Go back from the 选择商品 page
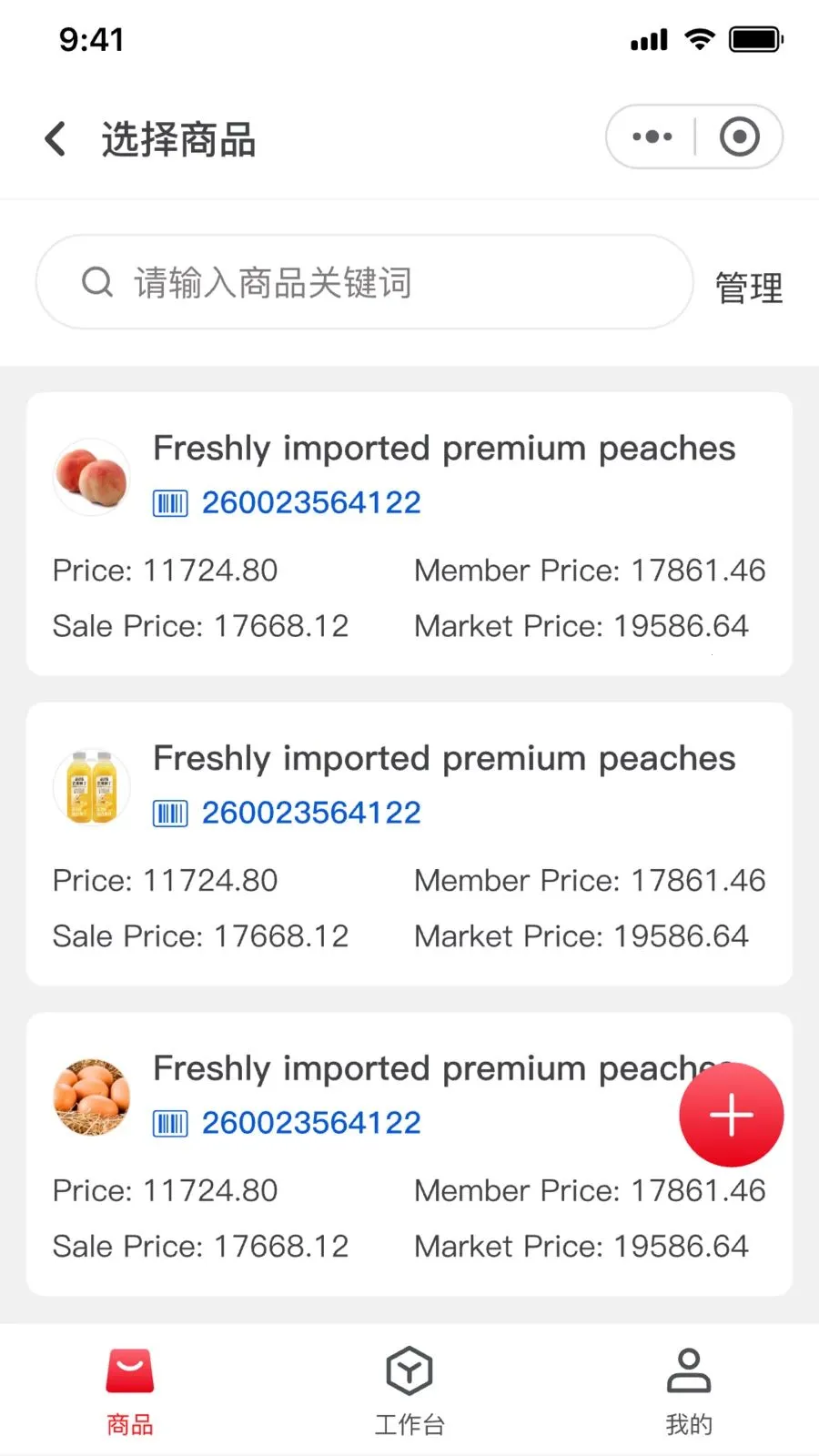This screenshot has width=819, height=1456. click(x=56, y=139)
